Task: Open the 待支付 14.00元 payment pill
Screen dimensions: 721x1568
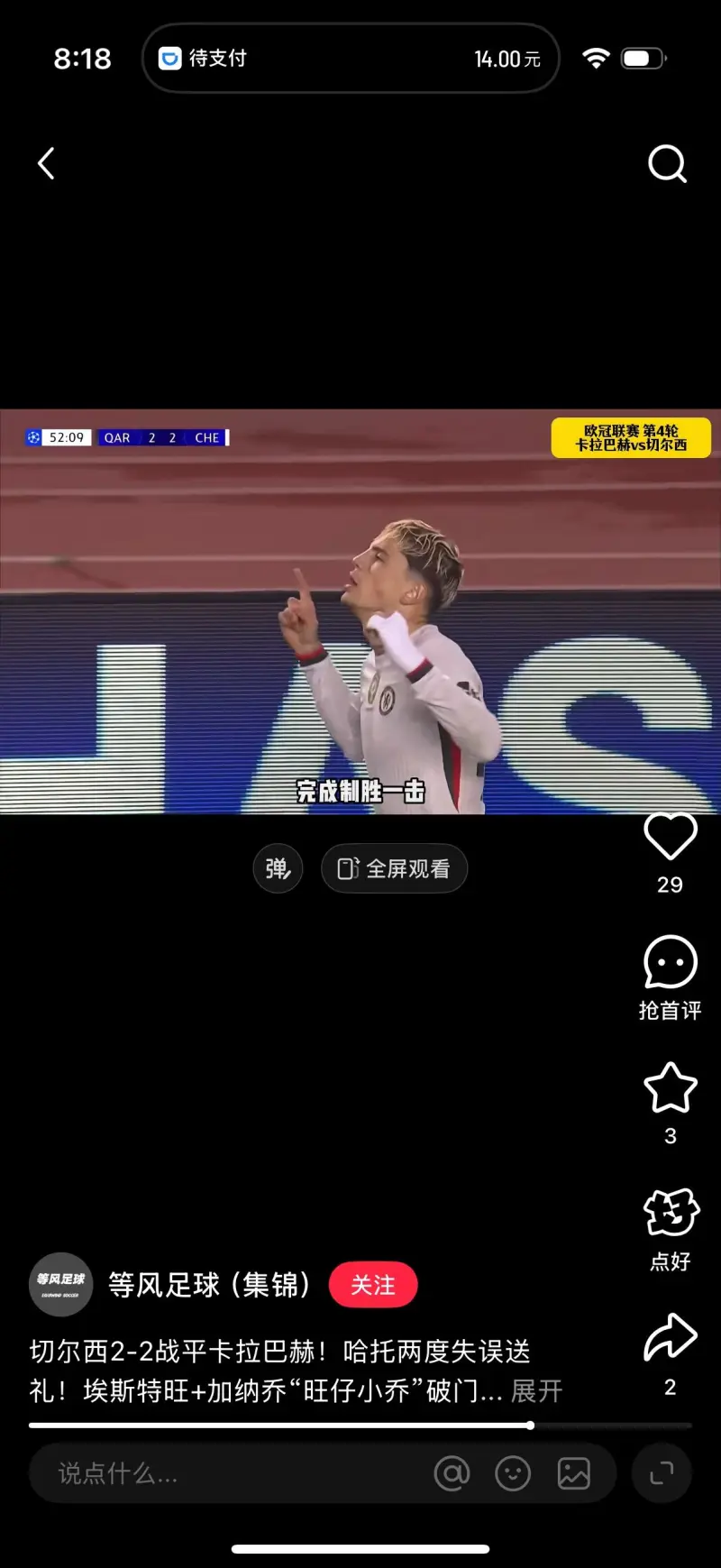Action: click(x=351, y=59)
